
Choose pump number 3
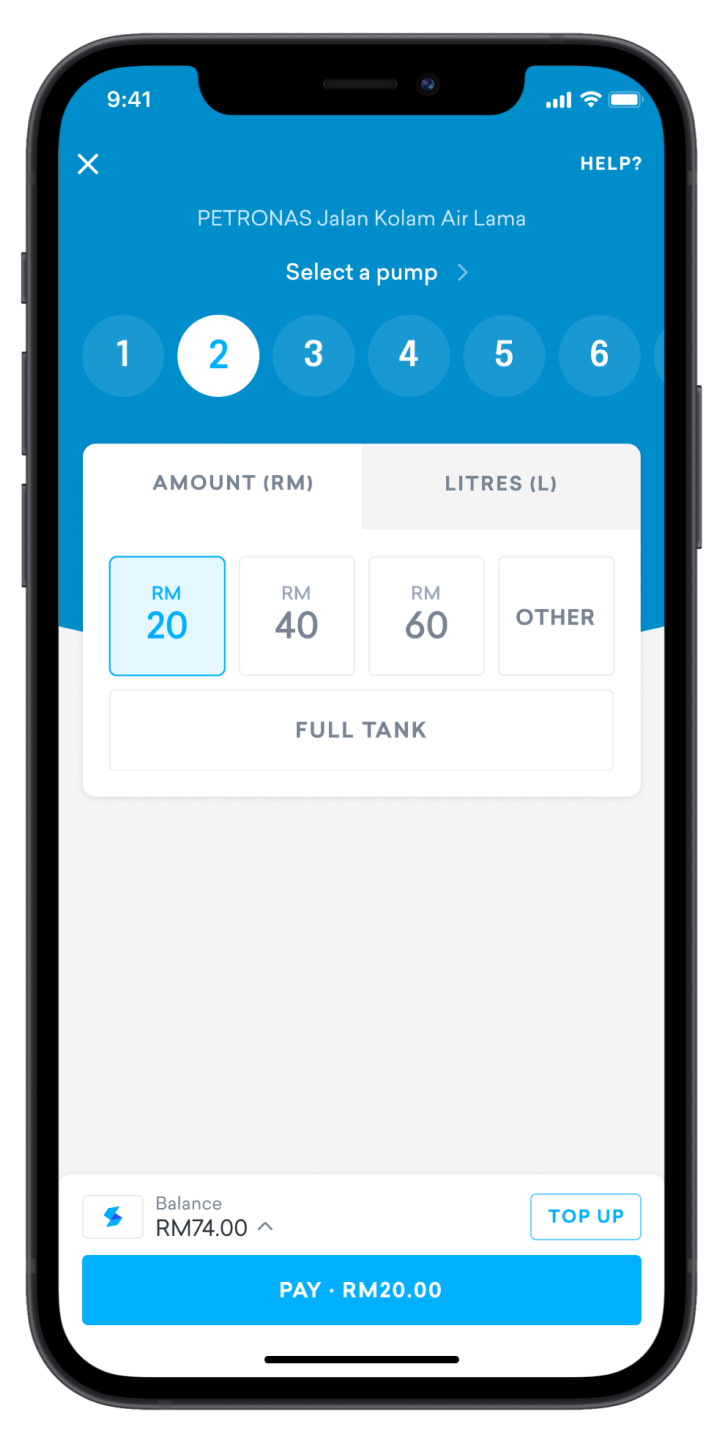313,354
